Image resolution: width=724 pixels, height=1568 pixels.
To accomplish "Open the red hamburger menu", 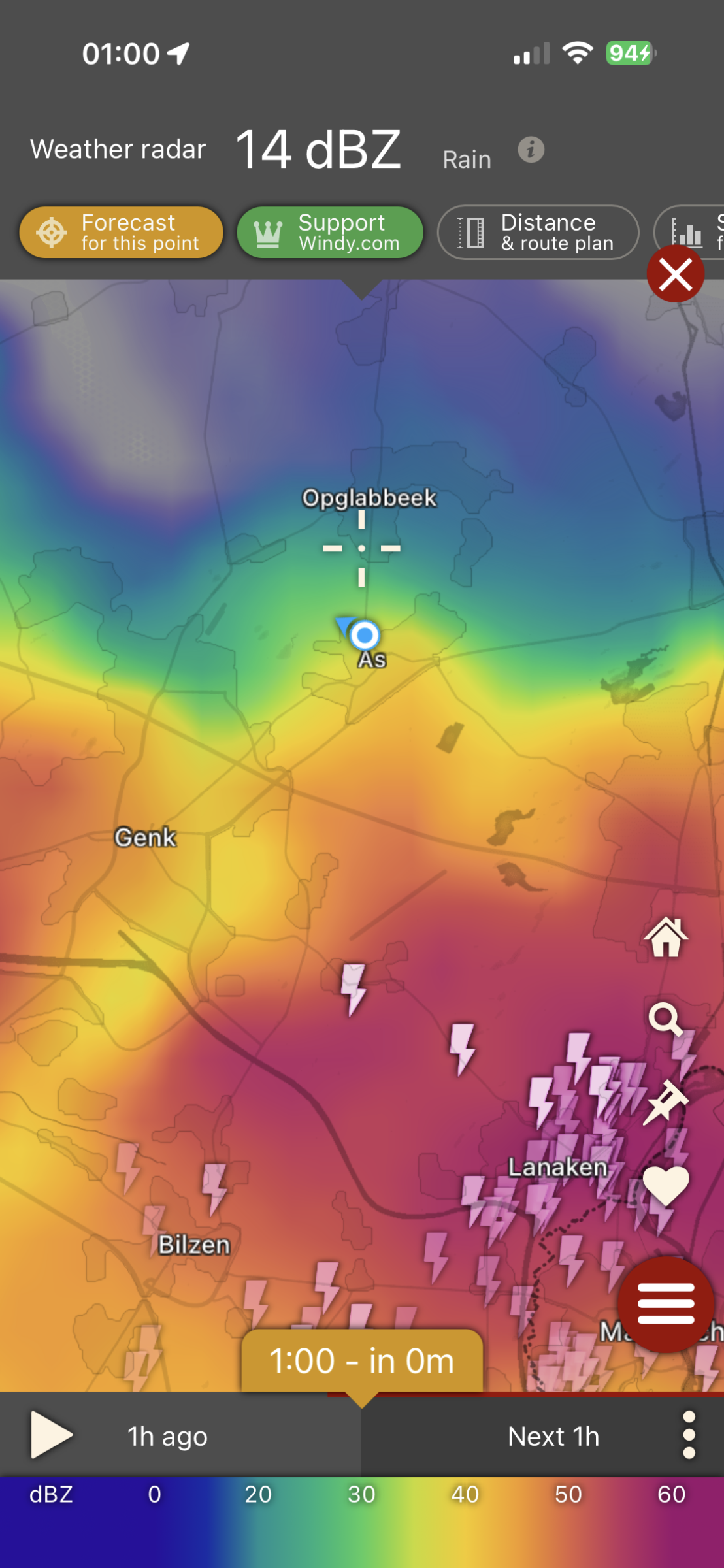I will [x=666, y=1304].
